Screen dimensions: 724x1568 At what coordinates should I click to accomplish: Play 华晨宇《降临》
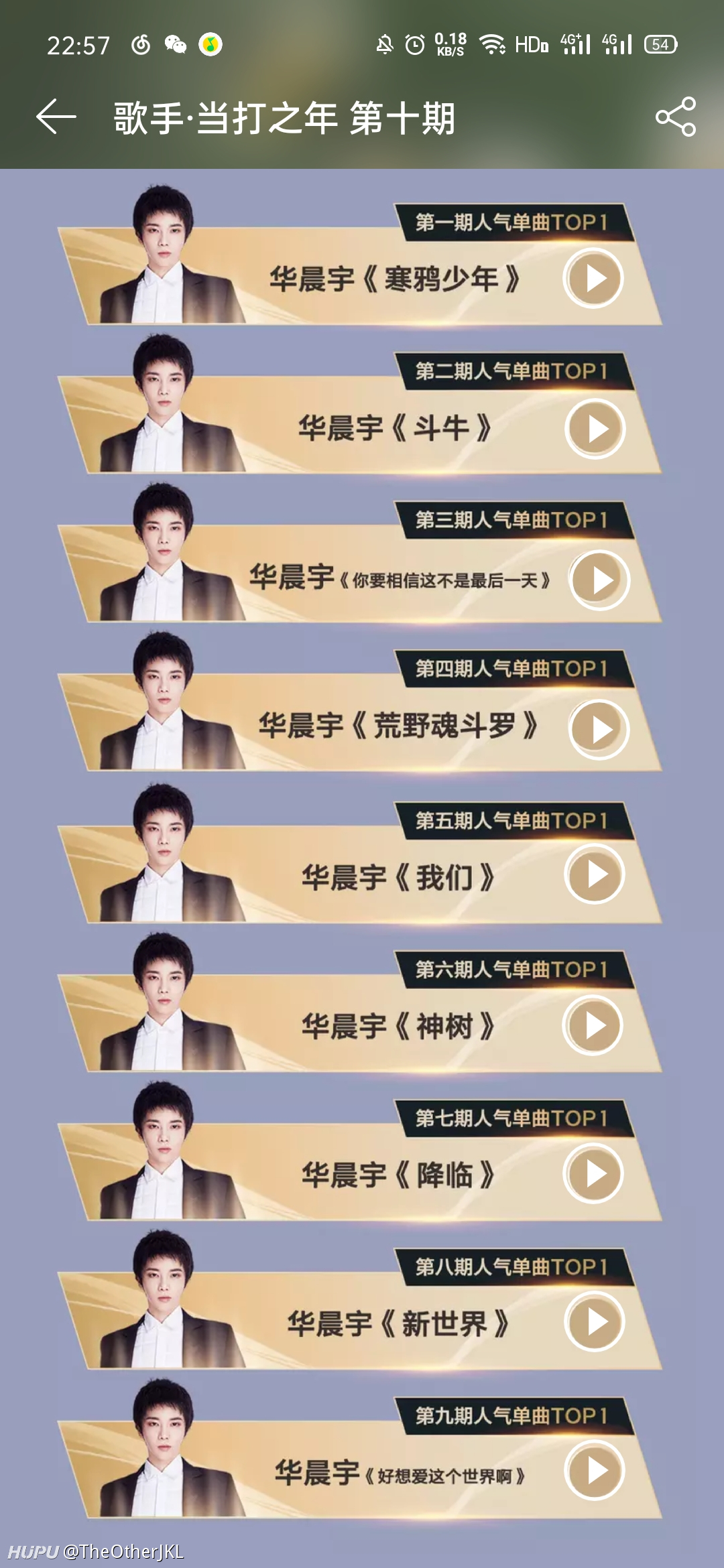[593, 1173]
